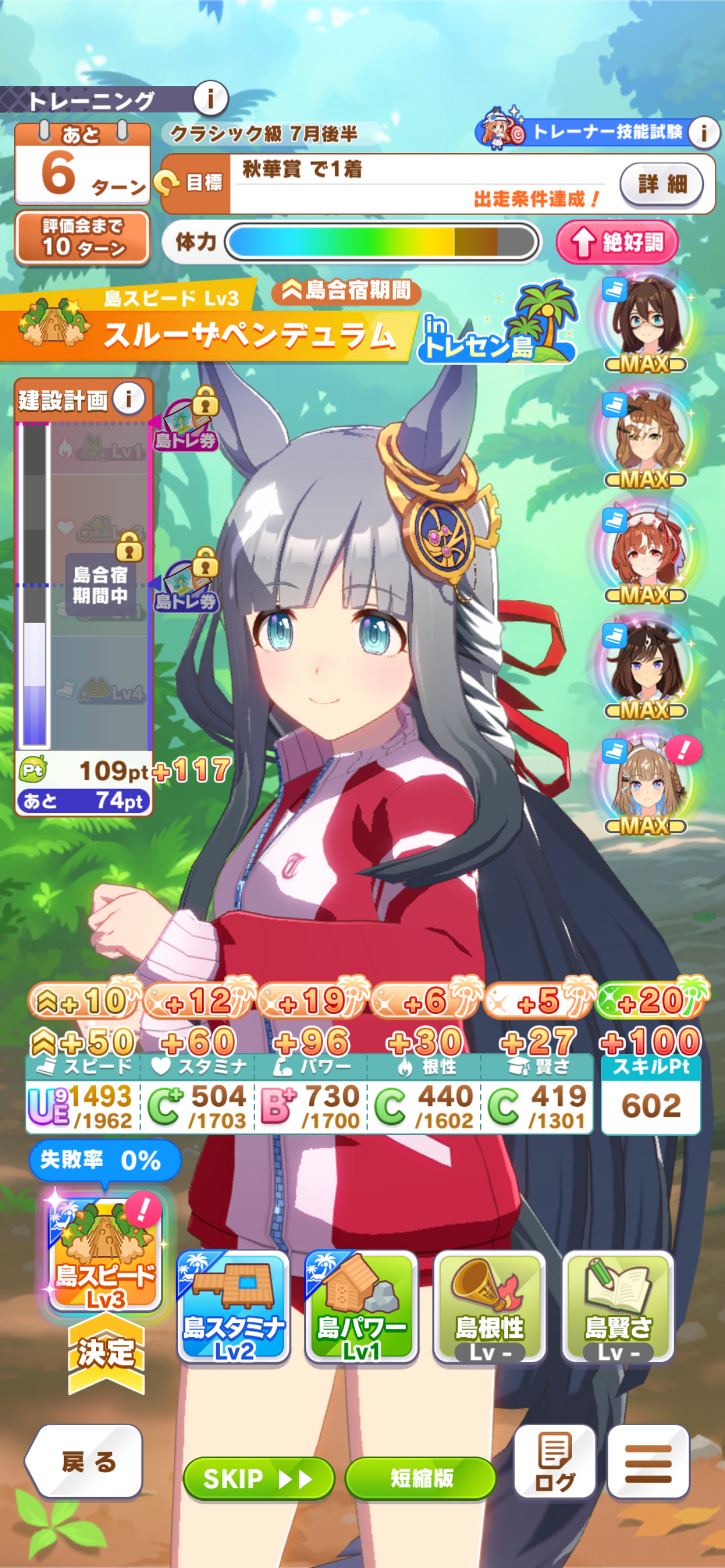Select 島根性 training
Screen dimensions: 725x1568
point(489,1306)
